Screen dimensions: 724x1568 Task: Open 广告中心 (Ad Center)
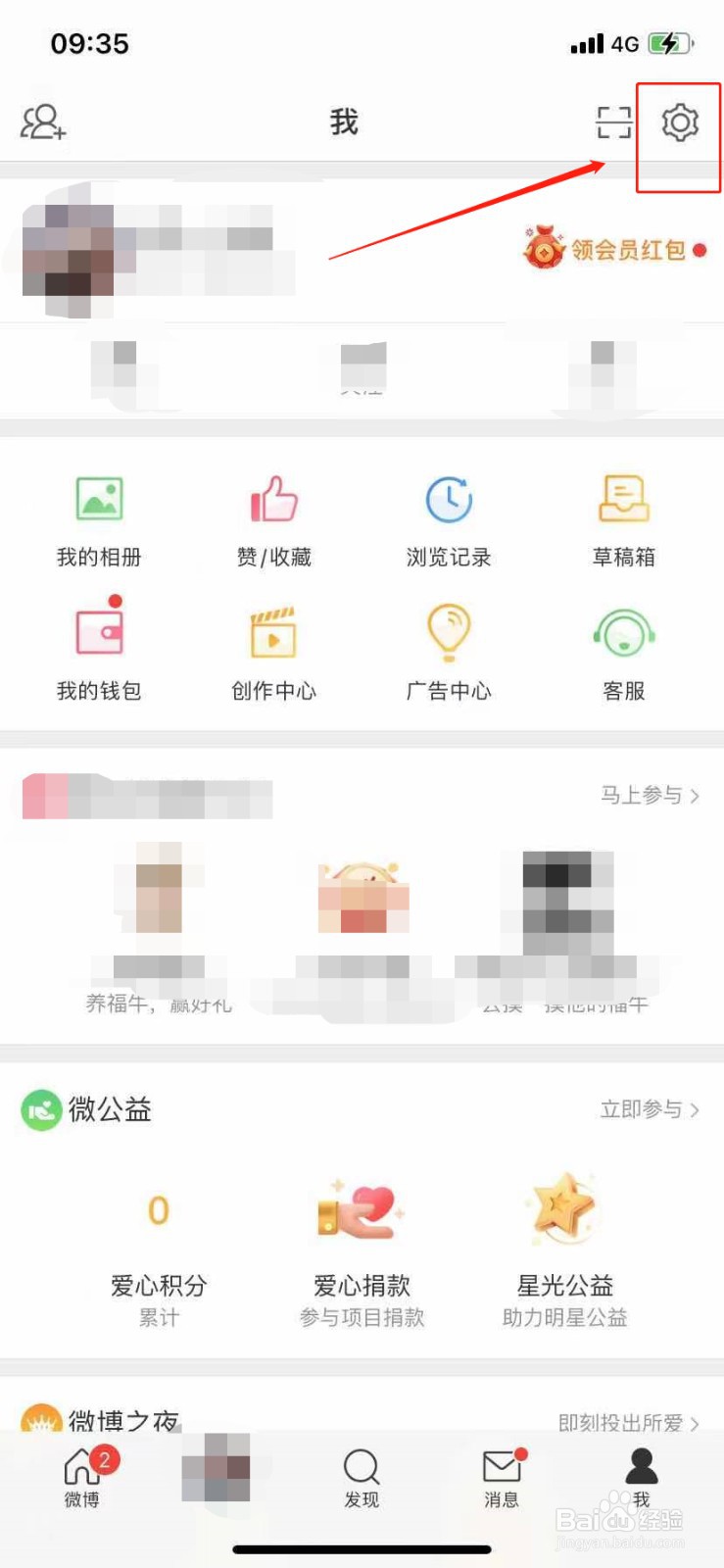448,652
